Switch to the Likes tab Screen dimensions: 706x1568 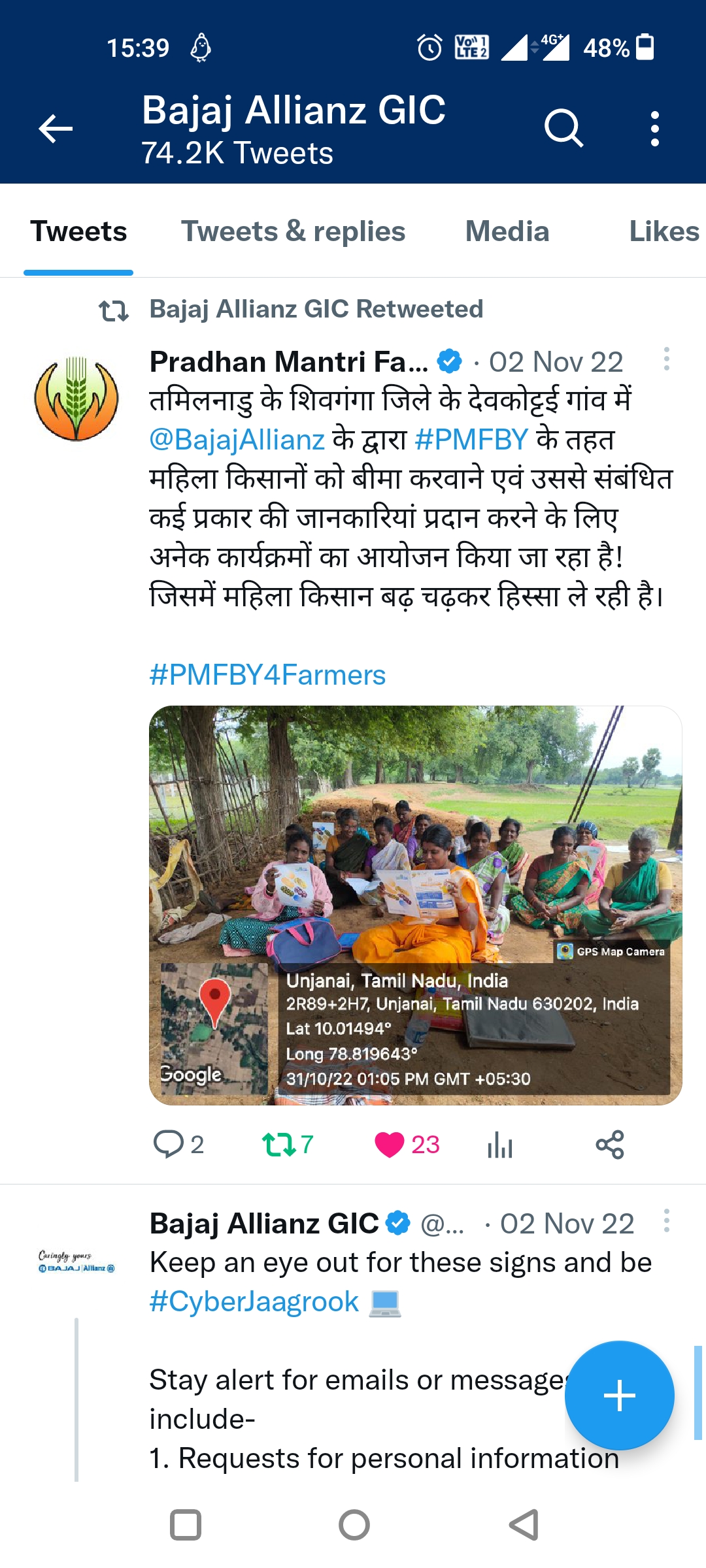point(664,231)
